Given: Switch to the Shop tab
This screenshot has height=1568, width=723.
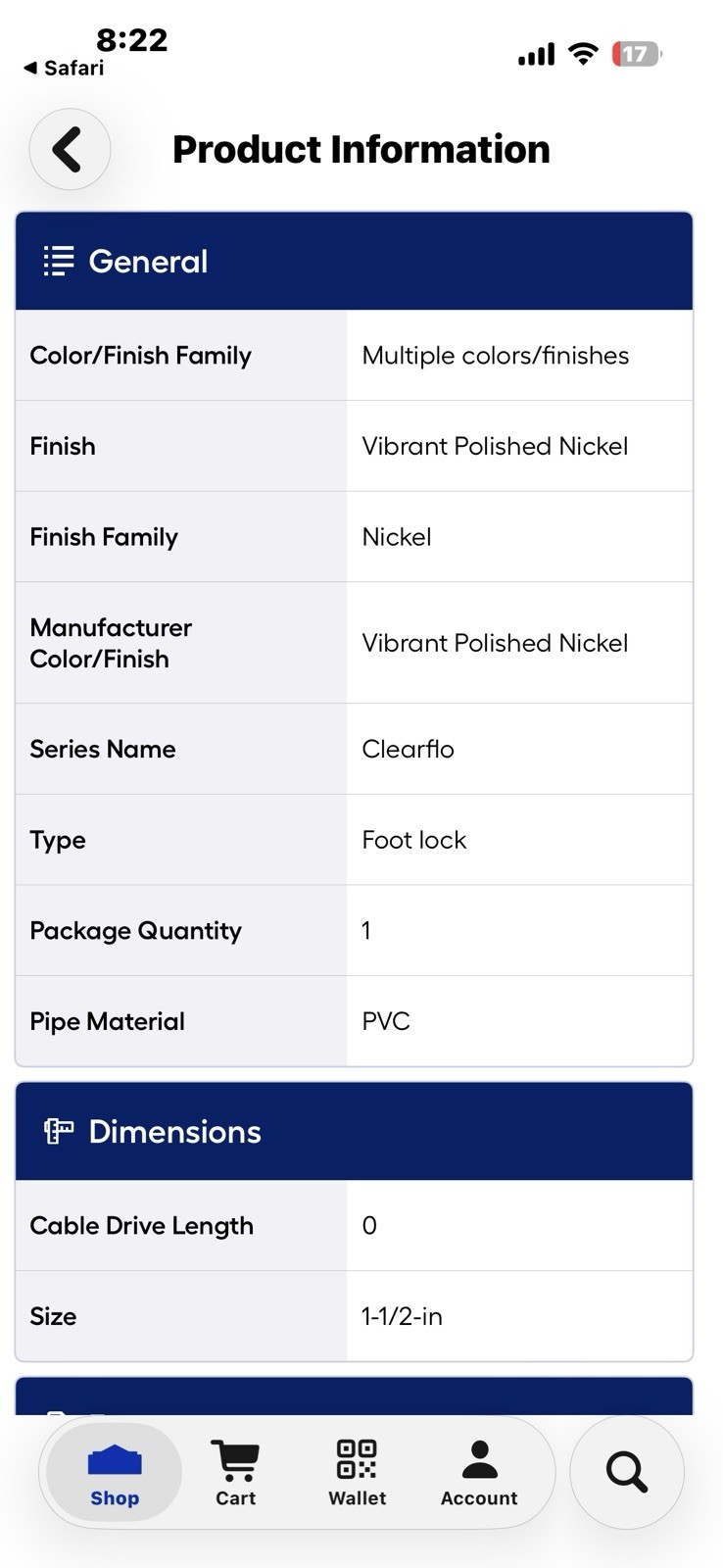Looking at the screenshot, I should click(x=115, y=1473).
